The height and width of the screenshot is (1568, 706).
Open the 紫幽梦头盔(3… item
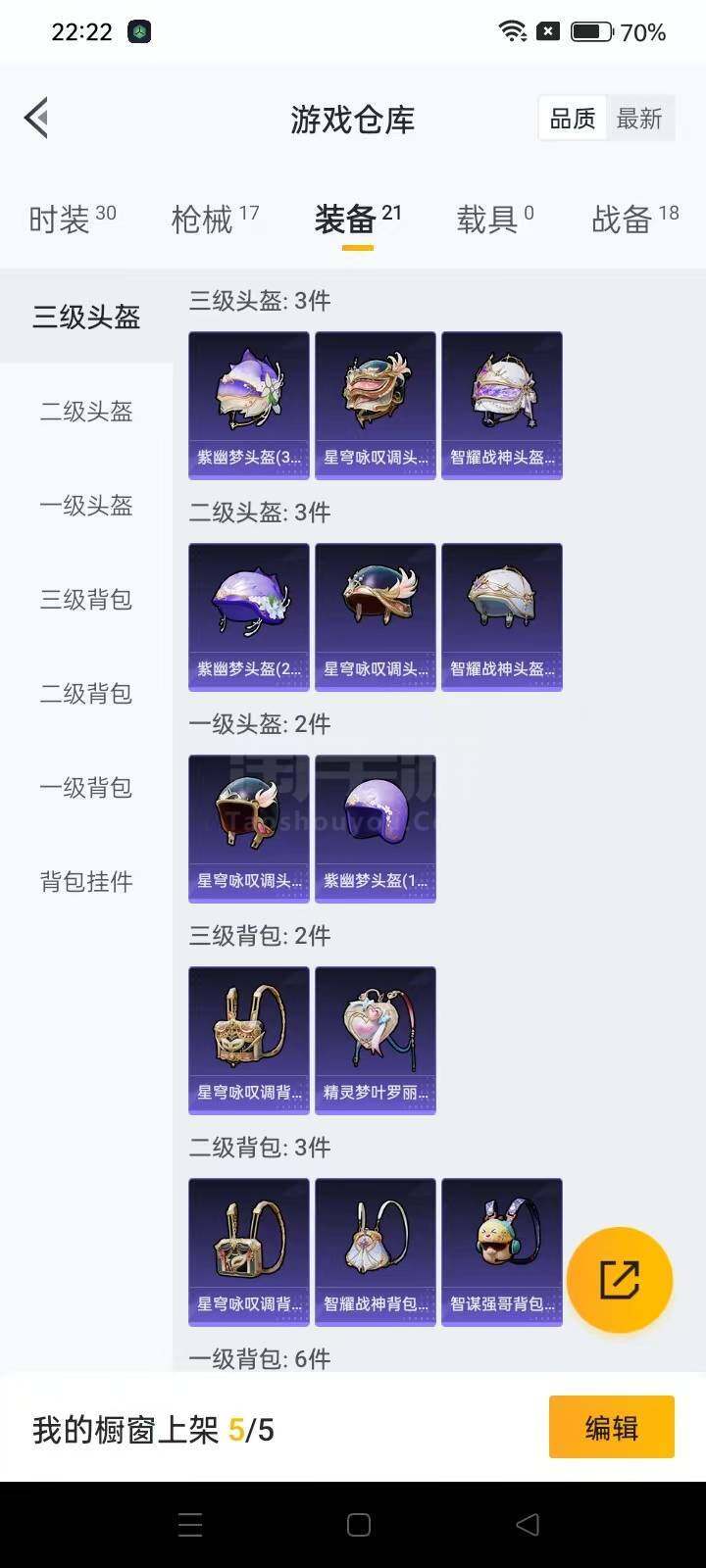[x=249, y=405]
